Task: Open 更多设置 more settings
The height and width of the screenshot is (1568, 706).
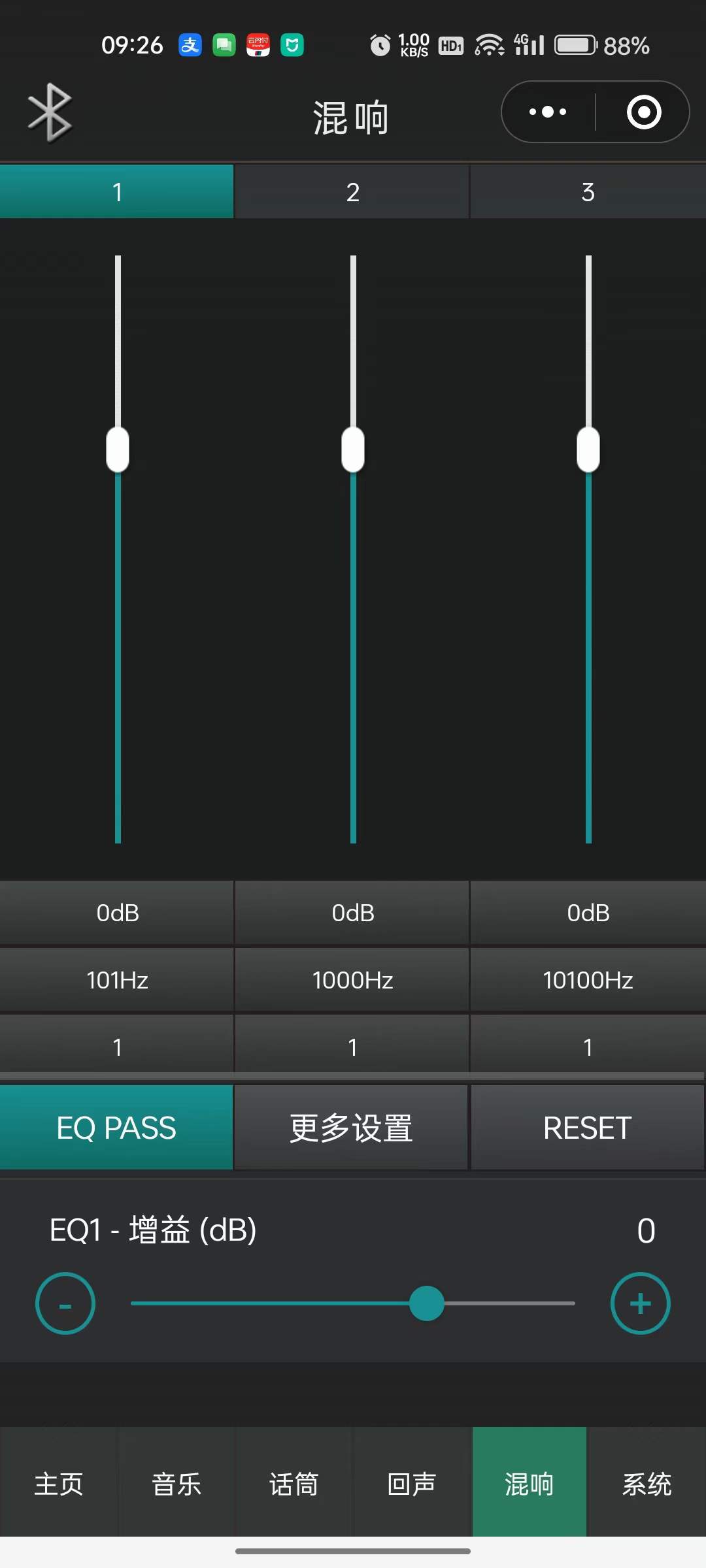Action: [351, 1127]
